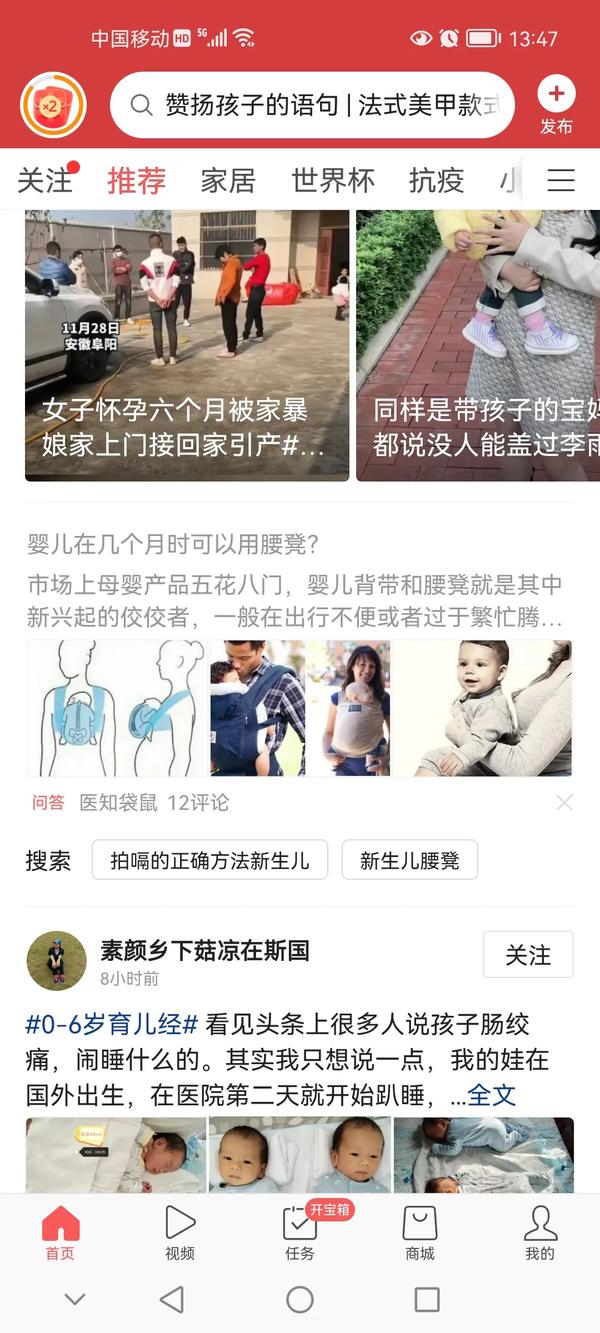
Task: Open the channel list menu icon
Action: pos(561,180)
